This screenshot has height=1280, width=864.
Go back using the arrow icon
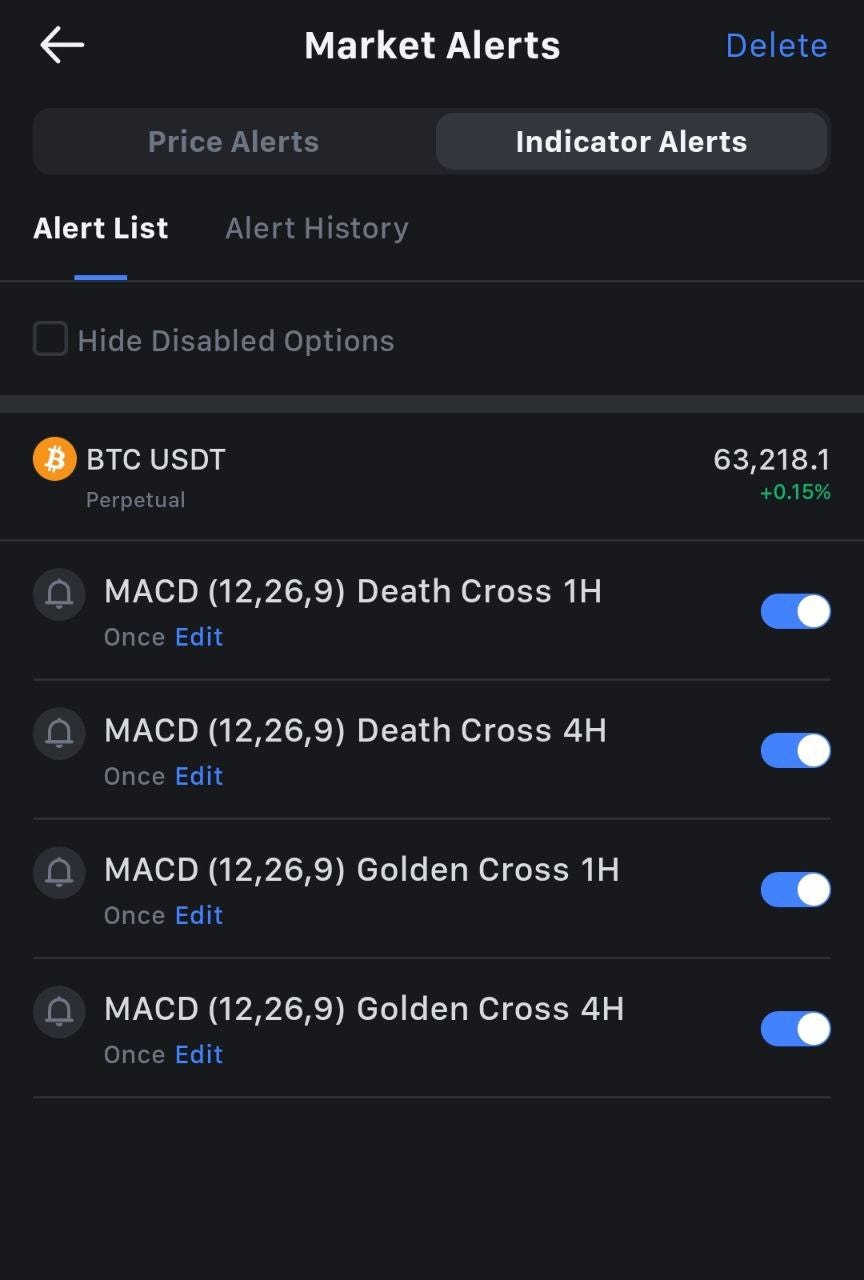click(62, 45)
